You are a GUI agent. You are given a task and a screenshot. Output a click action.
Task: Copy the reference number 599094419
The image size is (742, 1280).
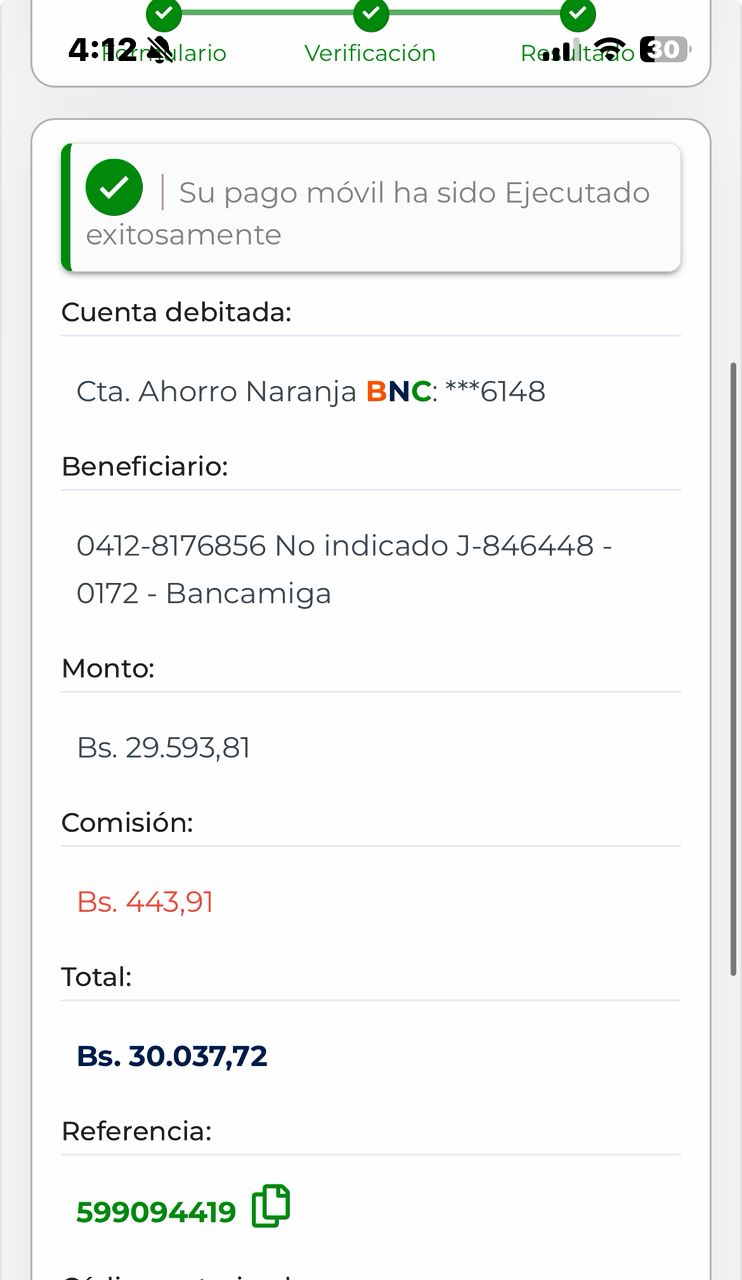(270, 1206)
